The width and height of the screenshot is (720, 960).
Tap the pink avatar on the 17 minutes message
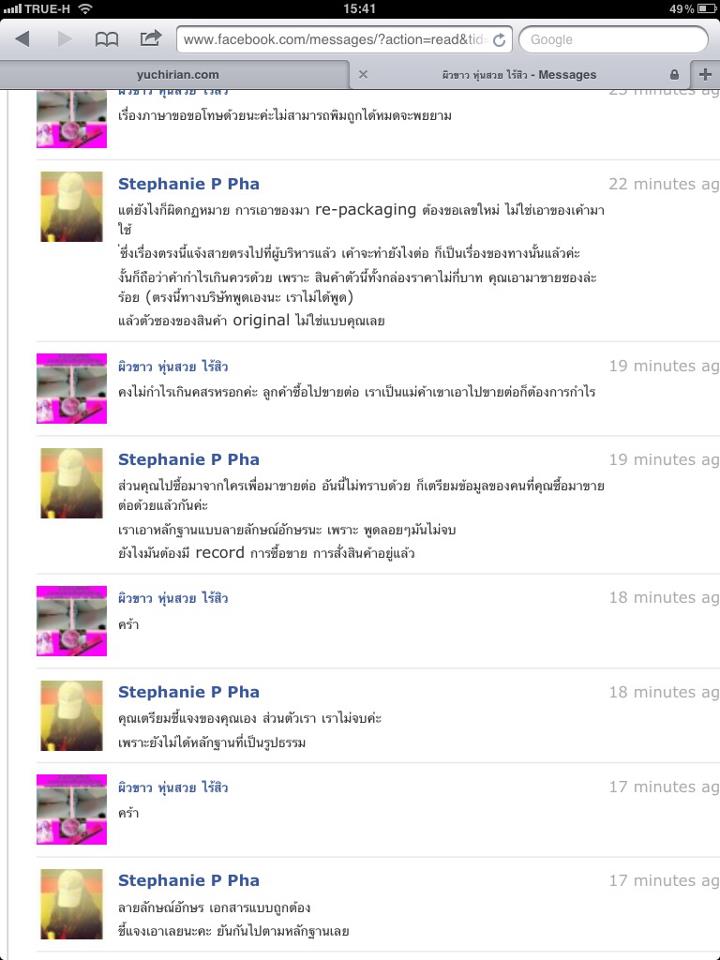pos(71,808)
